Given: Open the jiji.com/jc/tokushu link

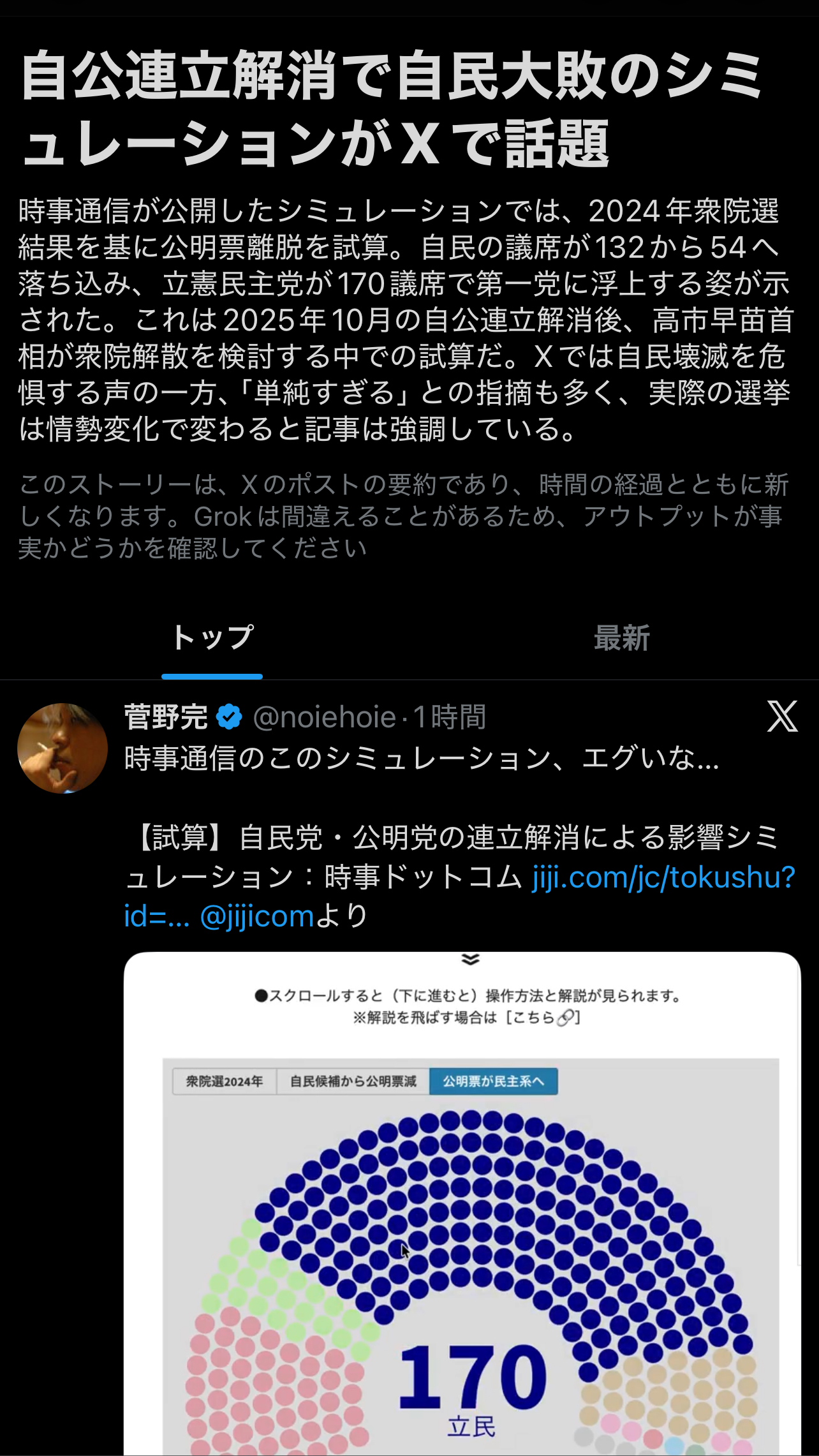Looking at the screenshot, I should pos(663,877).
